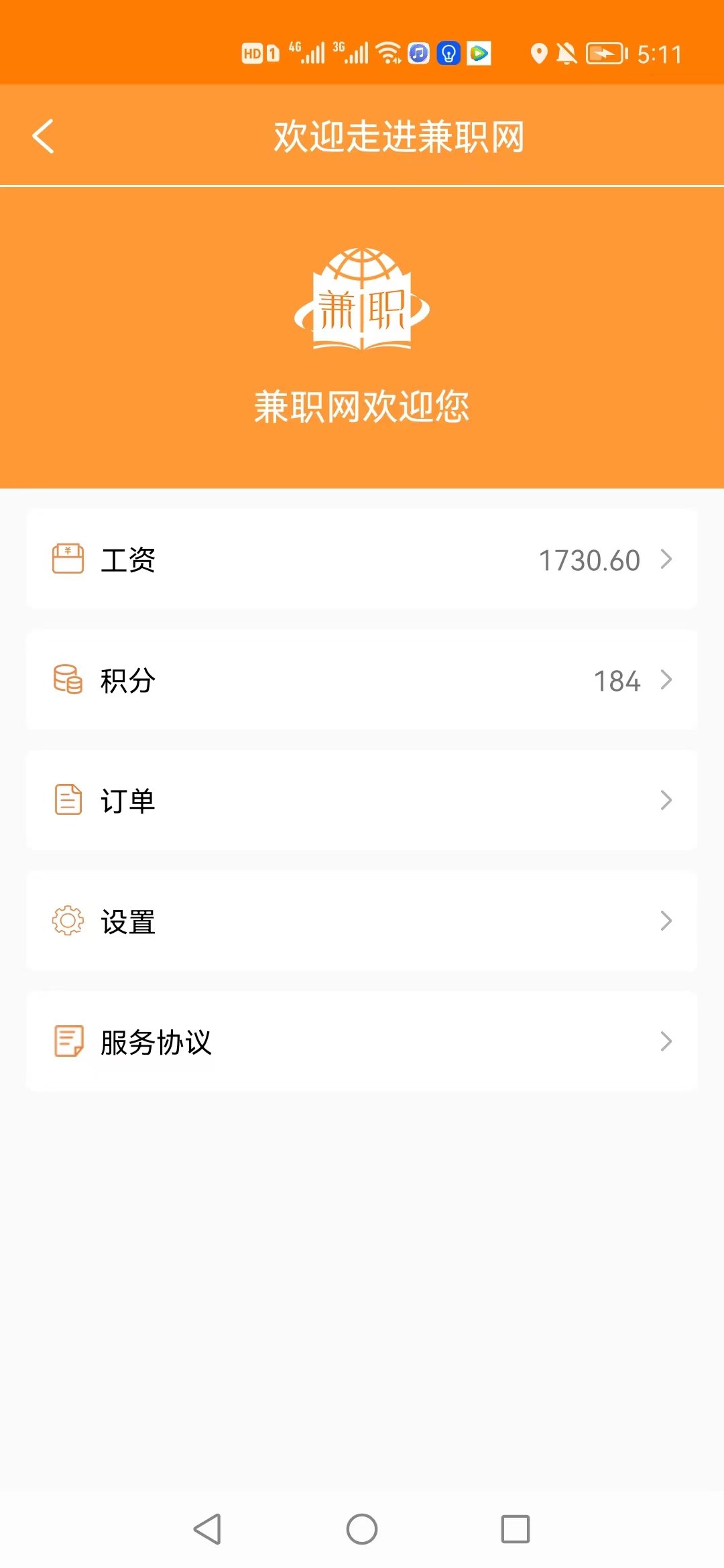
Task: Open 设置 settings
Action: pyautogui.click(x=362, y=921)
